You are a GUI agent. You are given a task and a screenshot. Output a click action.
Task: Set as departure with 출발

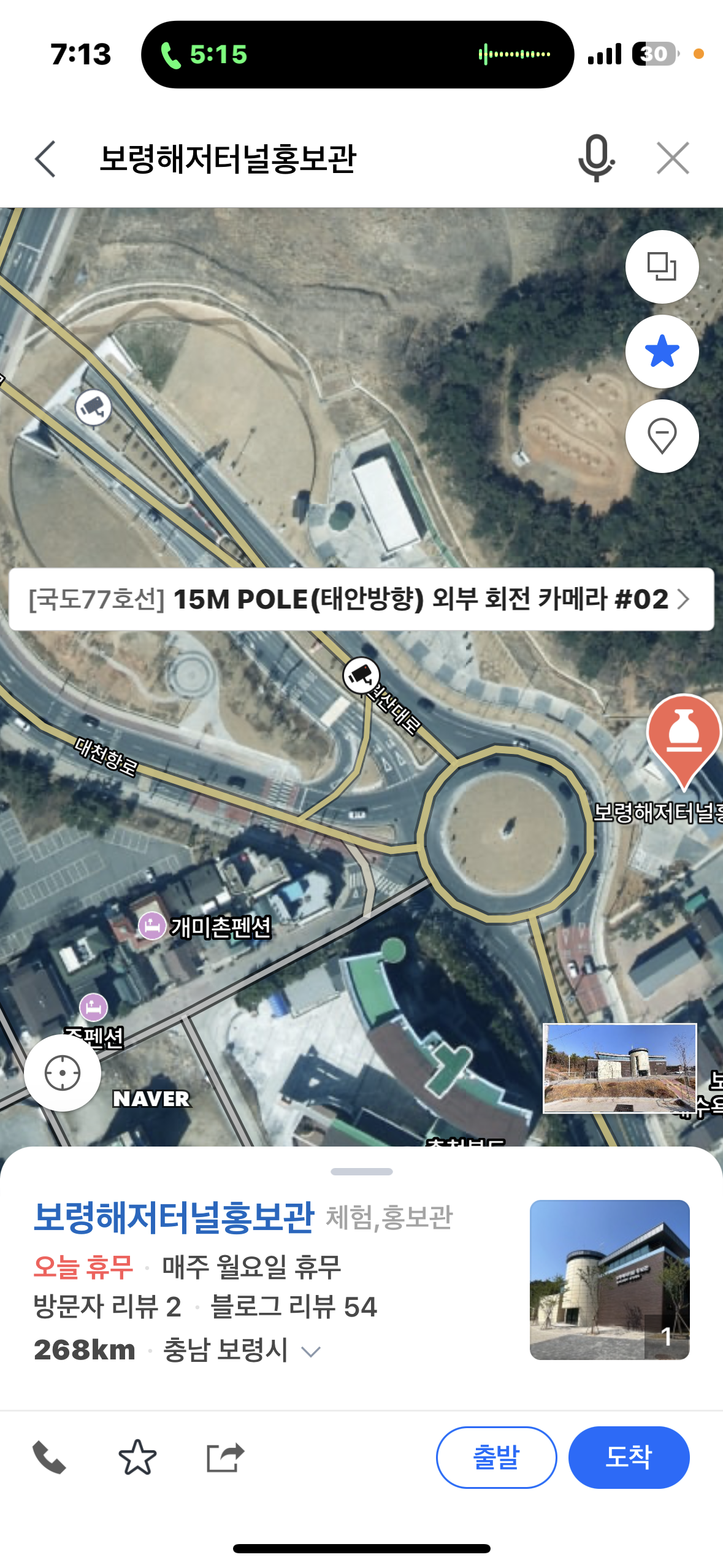pos(496,1458)
